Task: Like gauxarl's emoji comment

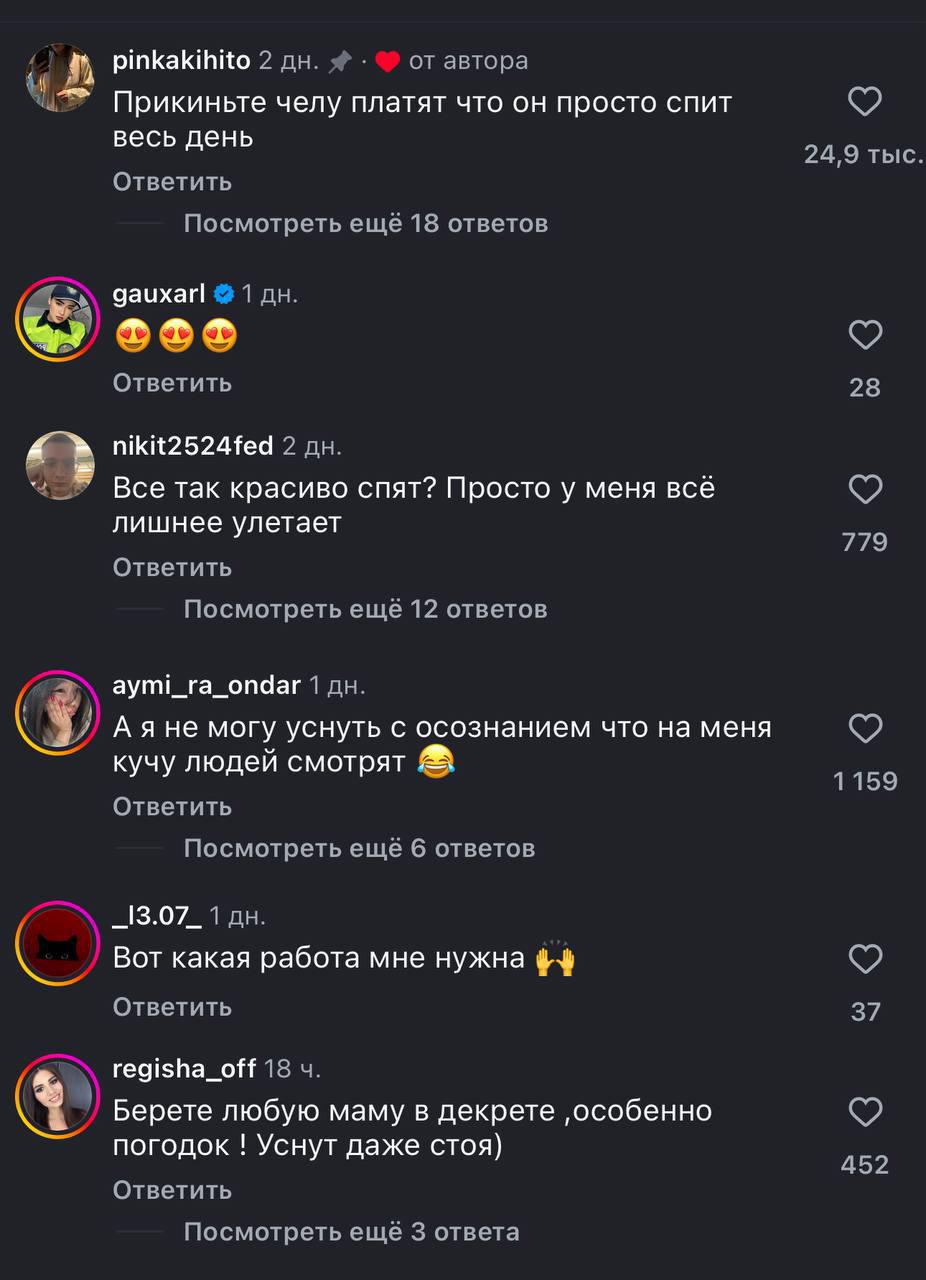Action: [x=865, y=335]
